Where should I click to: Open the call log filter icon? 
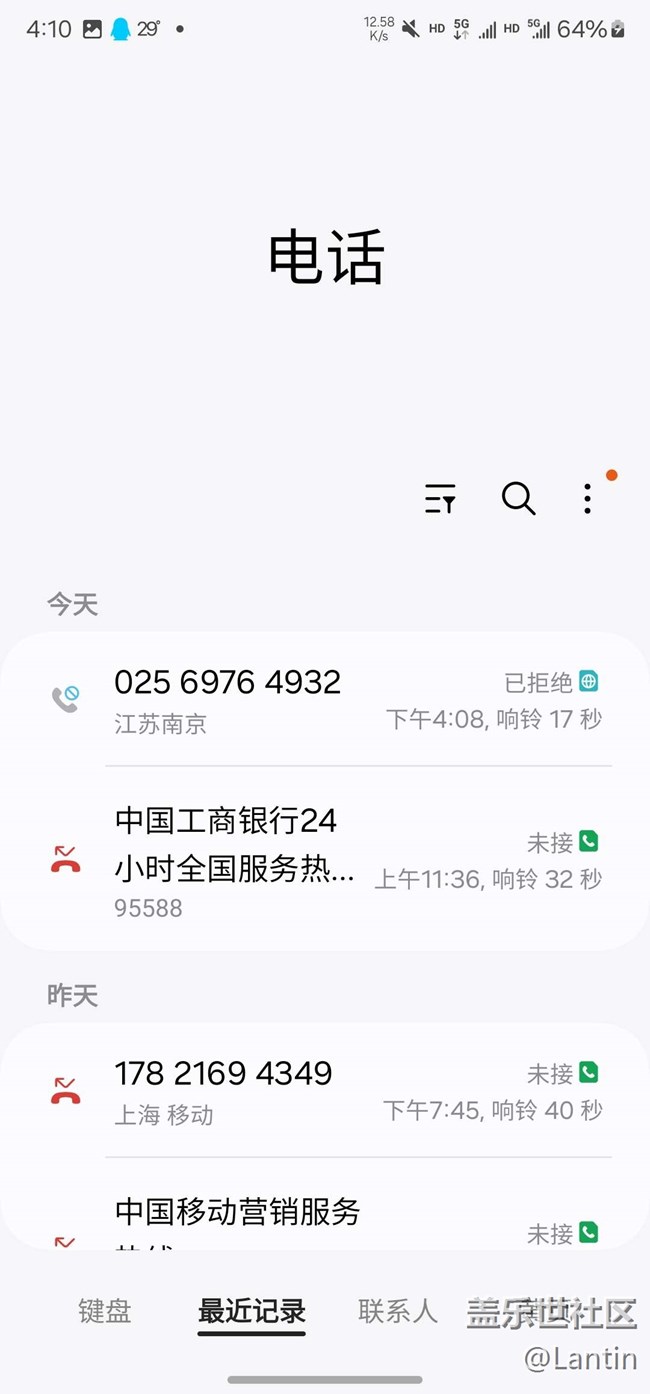[x=440, y=498]
